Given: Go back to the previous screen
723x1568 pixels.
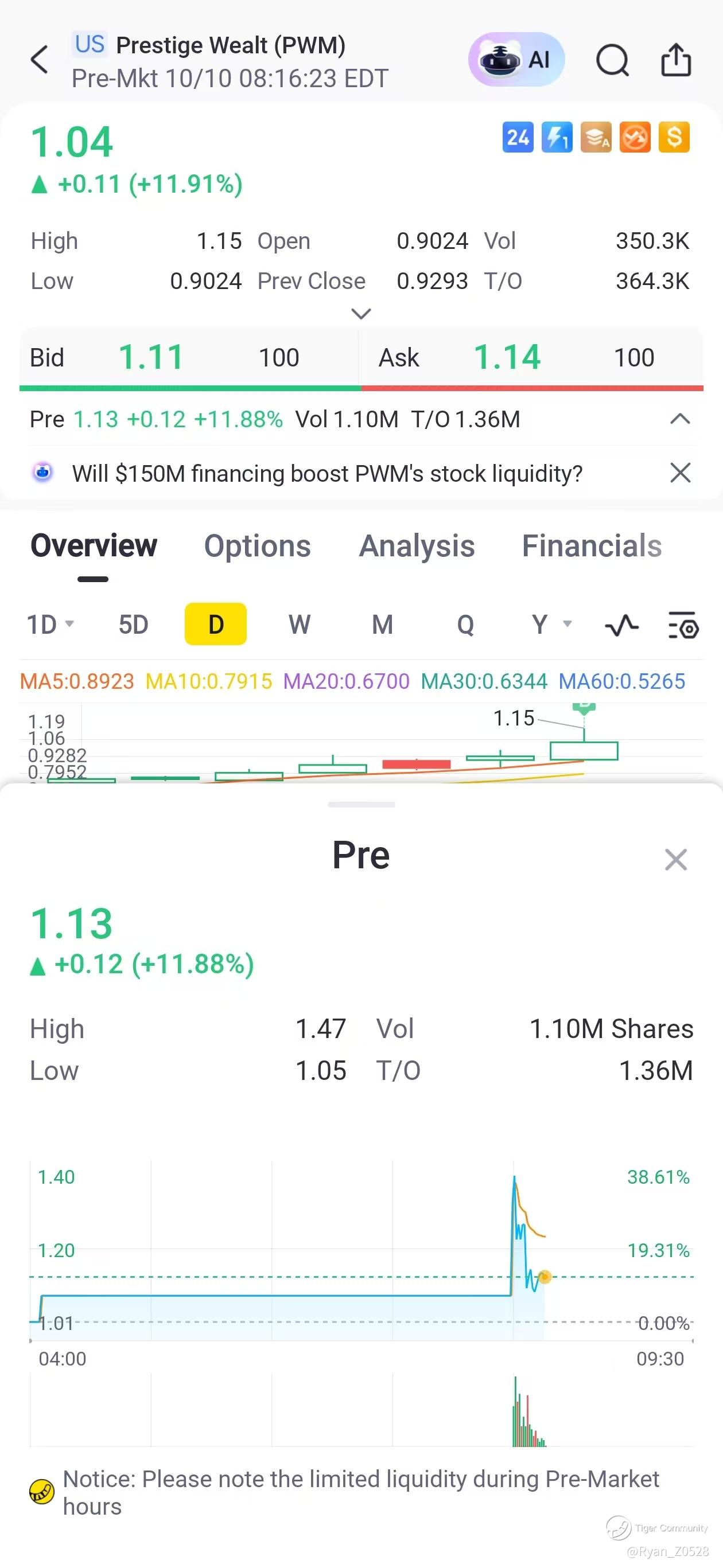Looking at the screenshot, I should pos(40,60).
